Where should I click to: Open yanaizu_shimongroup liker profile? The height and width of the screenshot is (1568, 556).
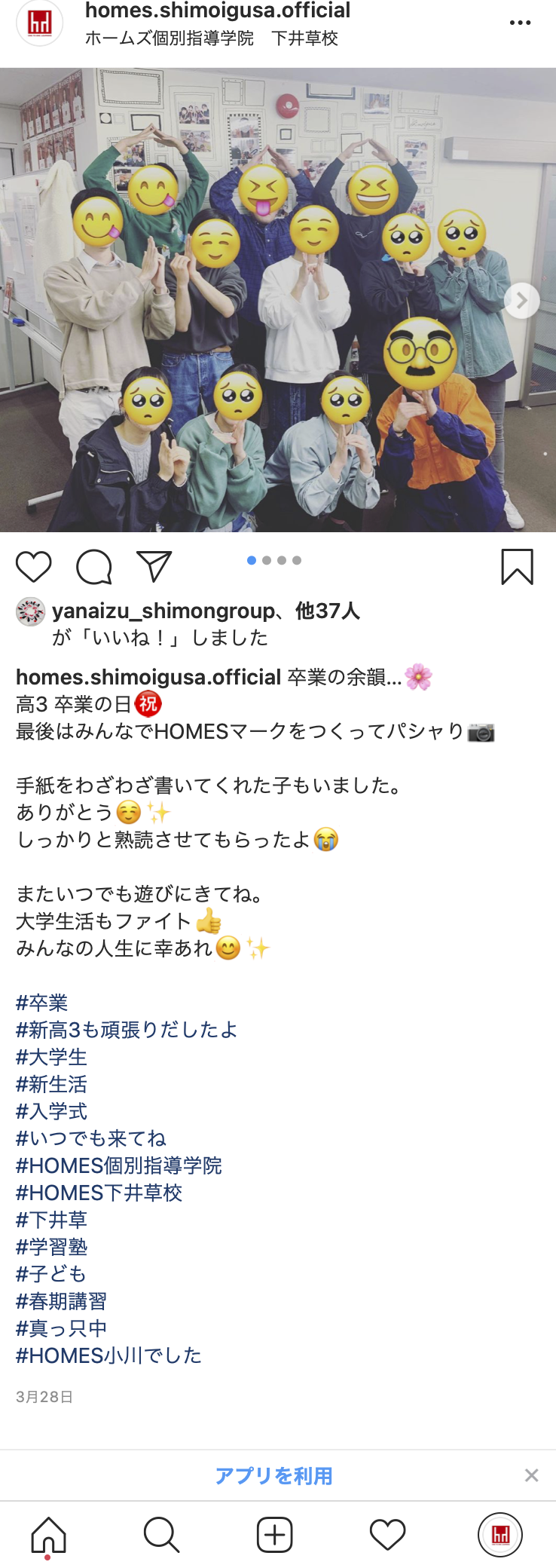tap(163, 611)
